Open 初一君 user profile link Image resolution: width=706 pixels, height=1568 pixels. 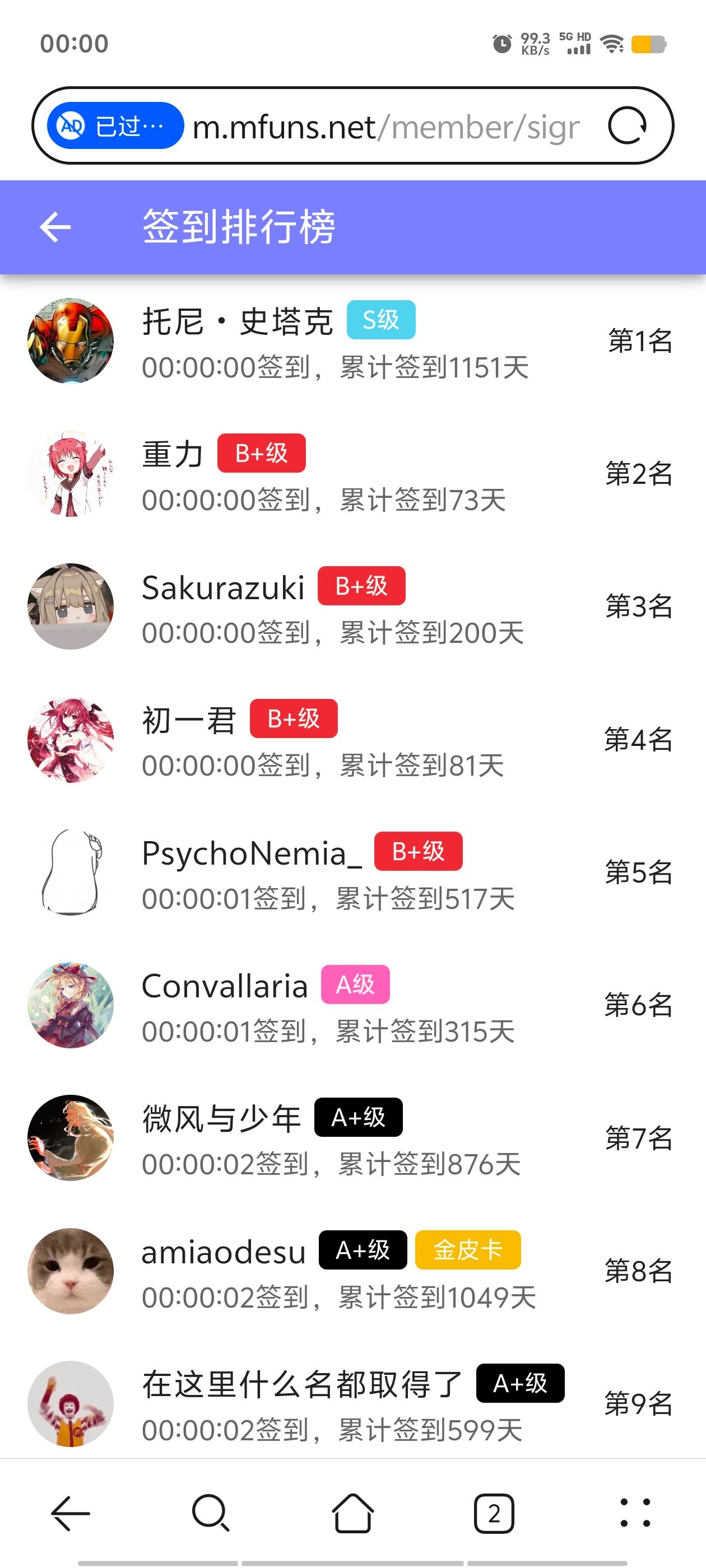click(189, 719)
